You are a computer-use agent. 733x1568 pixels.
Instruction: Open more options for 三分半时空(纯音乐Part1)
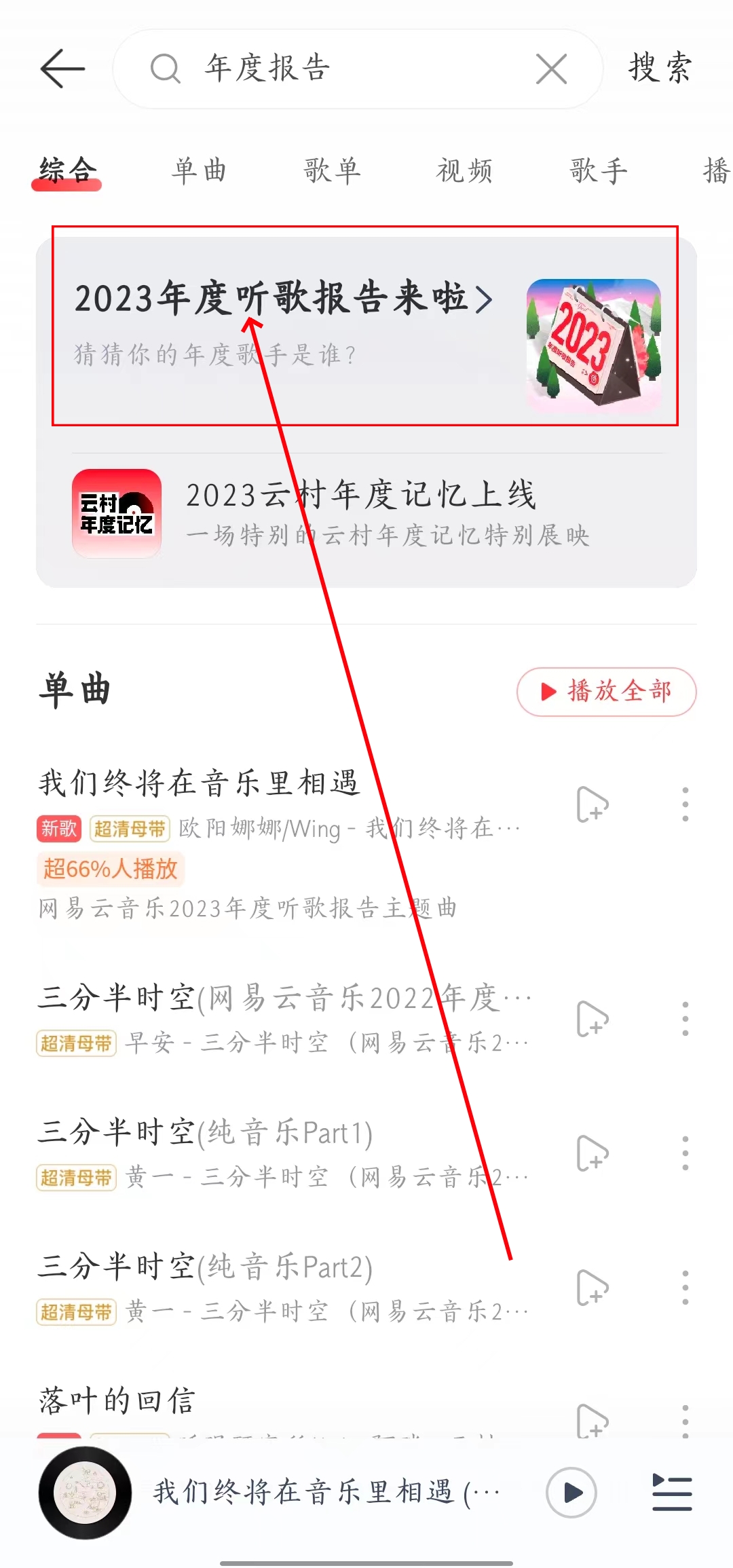point(685,1153)
